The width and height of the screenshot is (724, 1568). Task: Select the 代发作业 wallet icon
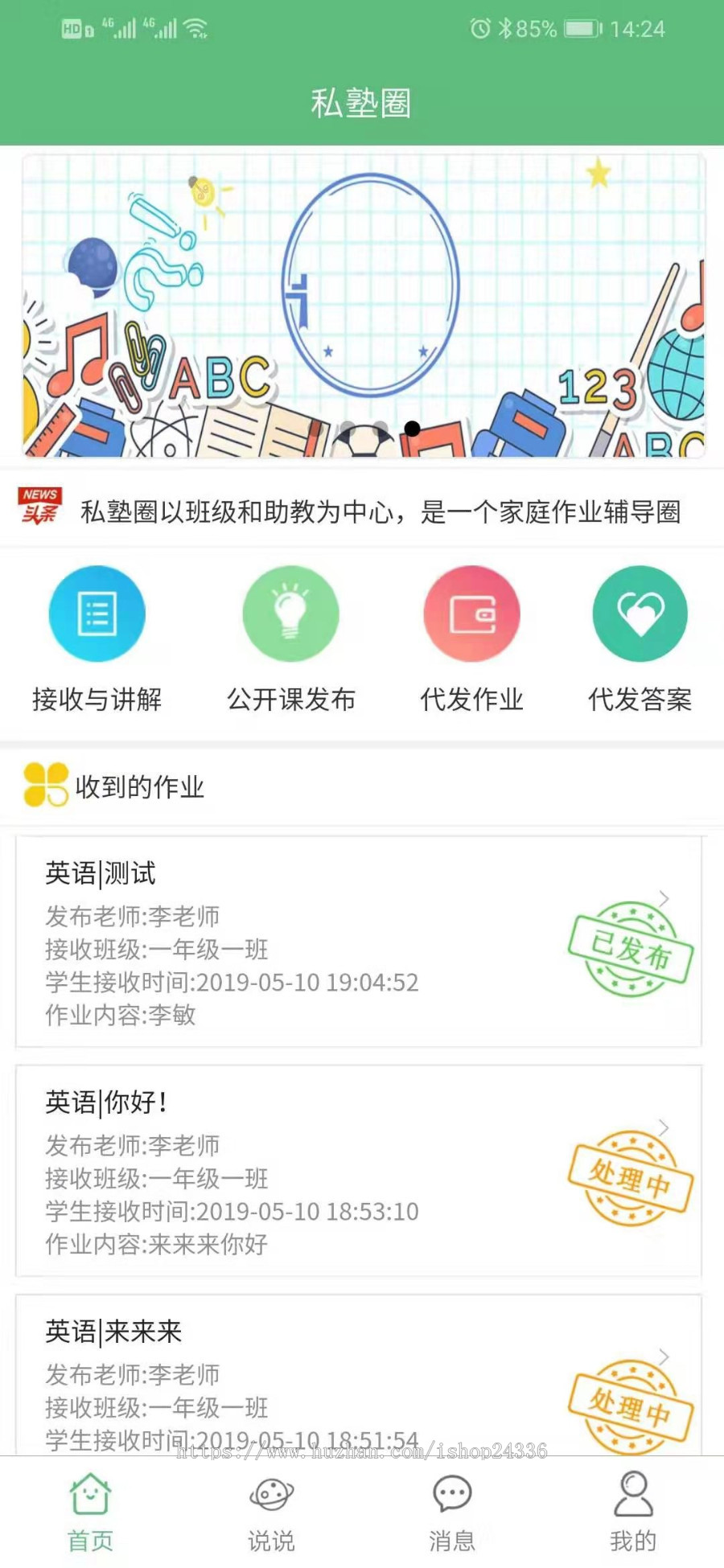[x=472, y=613]
